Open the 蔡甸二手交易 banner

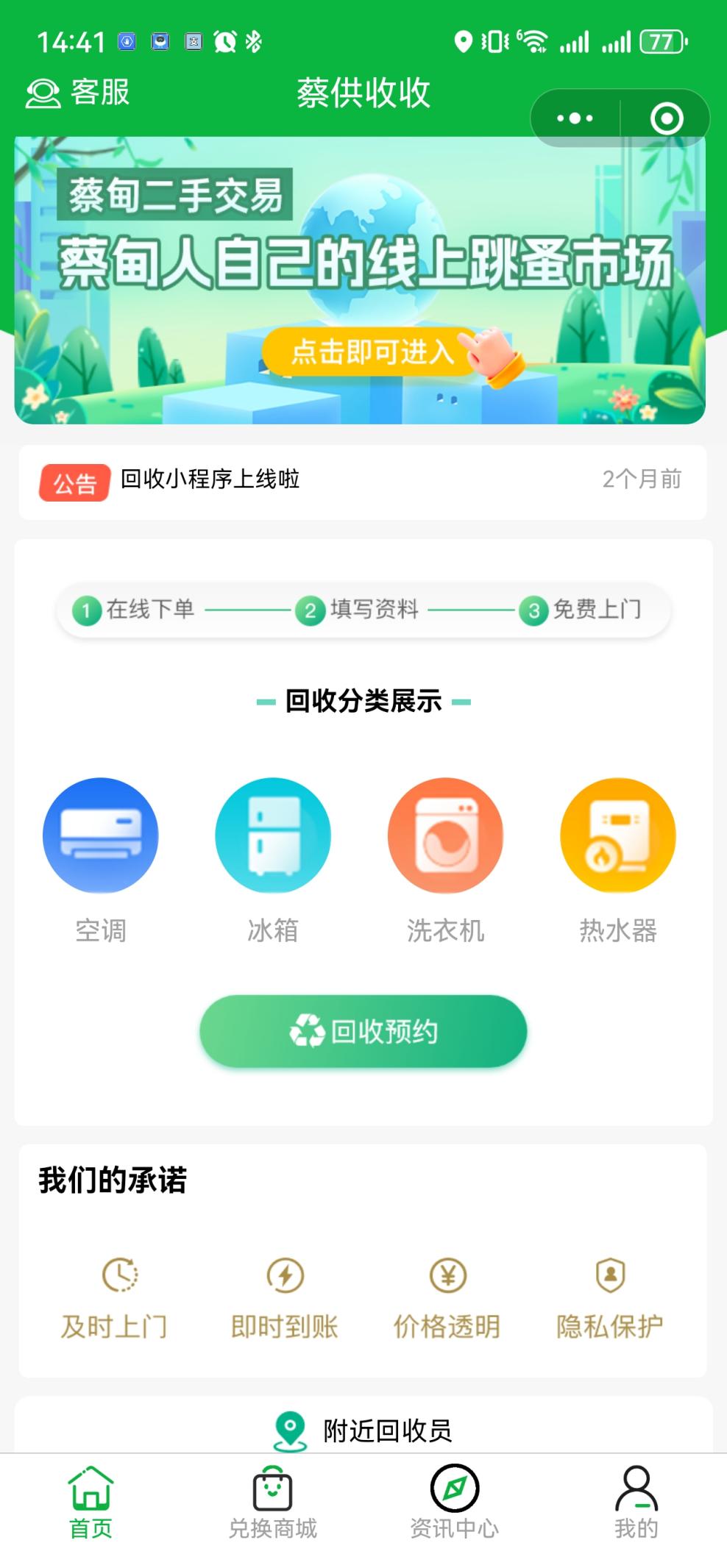point(360,280)
